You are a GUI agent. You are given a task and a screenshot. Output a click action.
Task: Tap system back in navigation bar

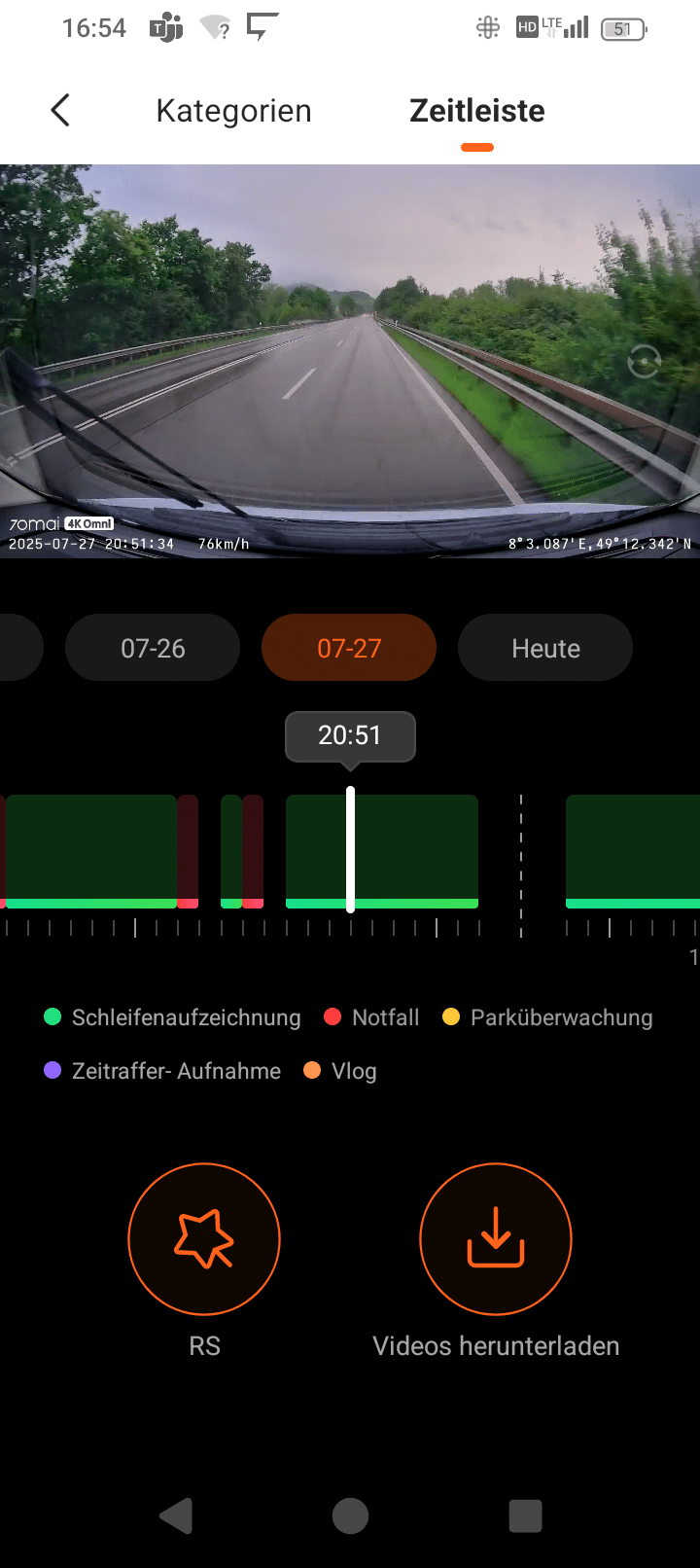(x=176, y=1515)
